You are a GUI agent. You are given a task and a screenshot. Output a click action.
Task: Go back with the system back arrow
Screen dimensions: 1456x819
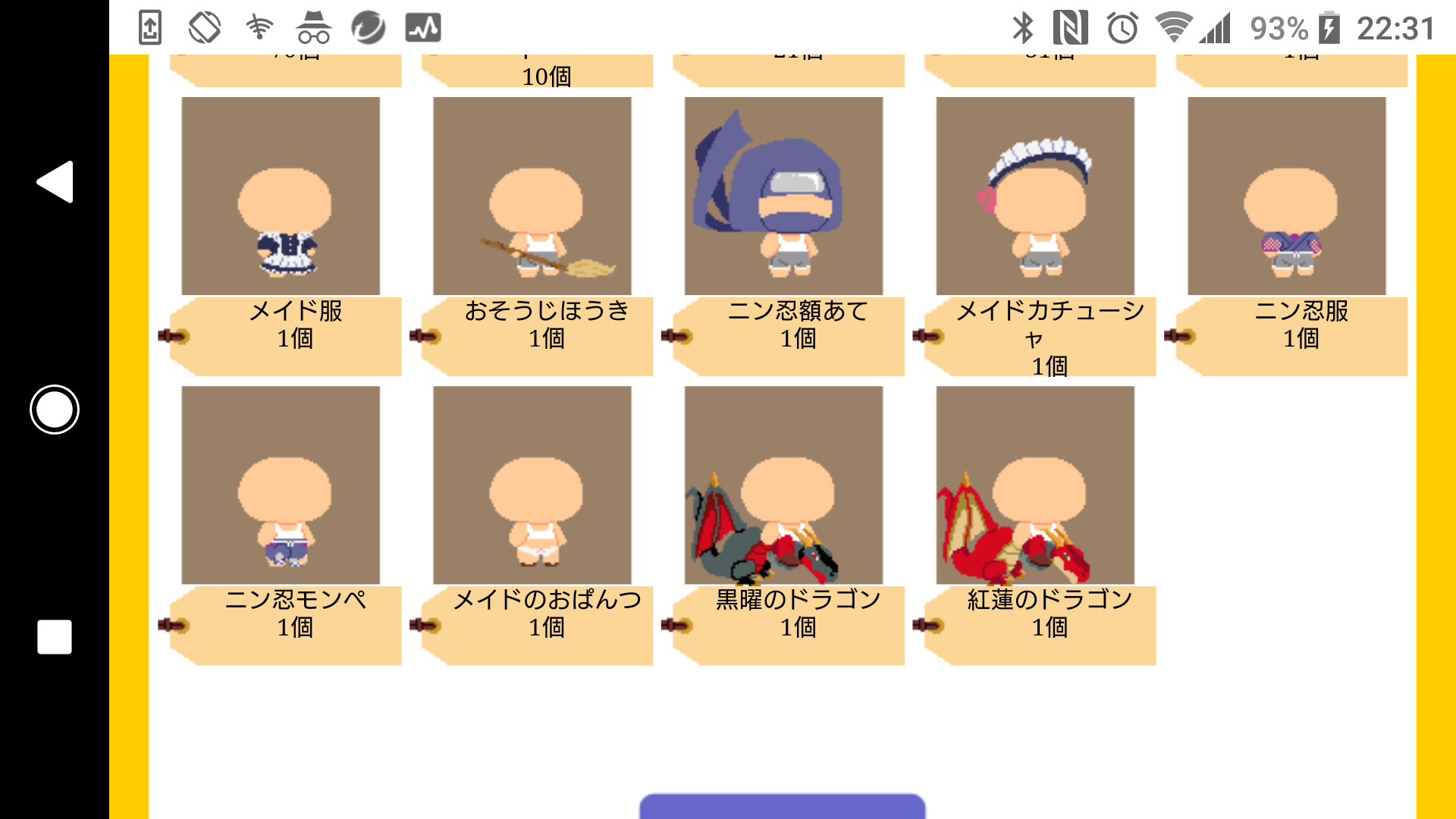tap(55, 182)
